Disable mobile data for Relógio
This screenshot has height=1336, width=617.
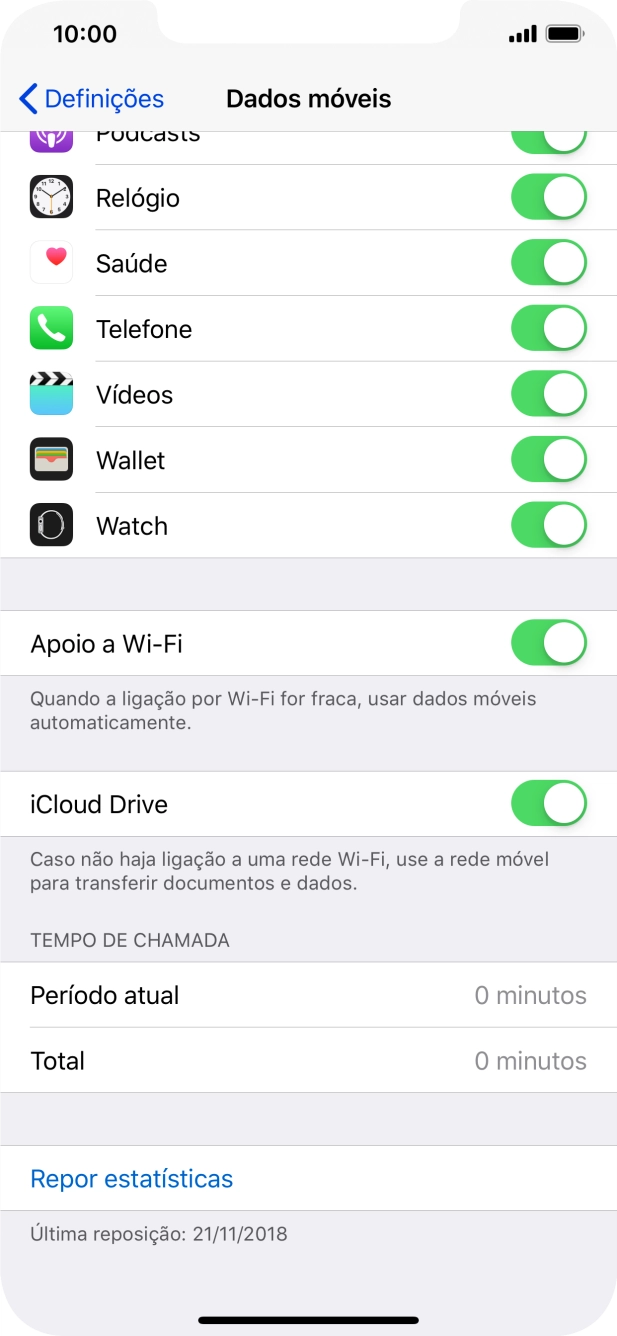click(x=548, y=198)
